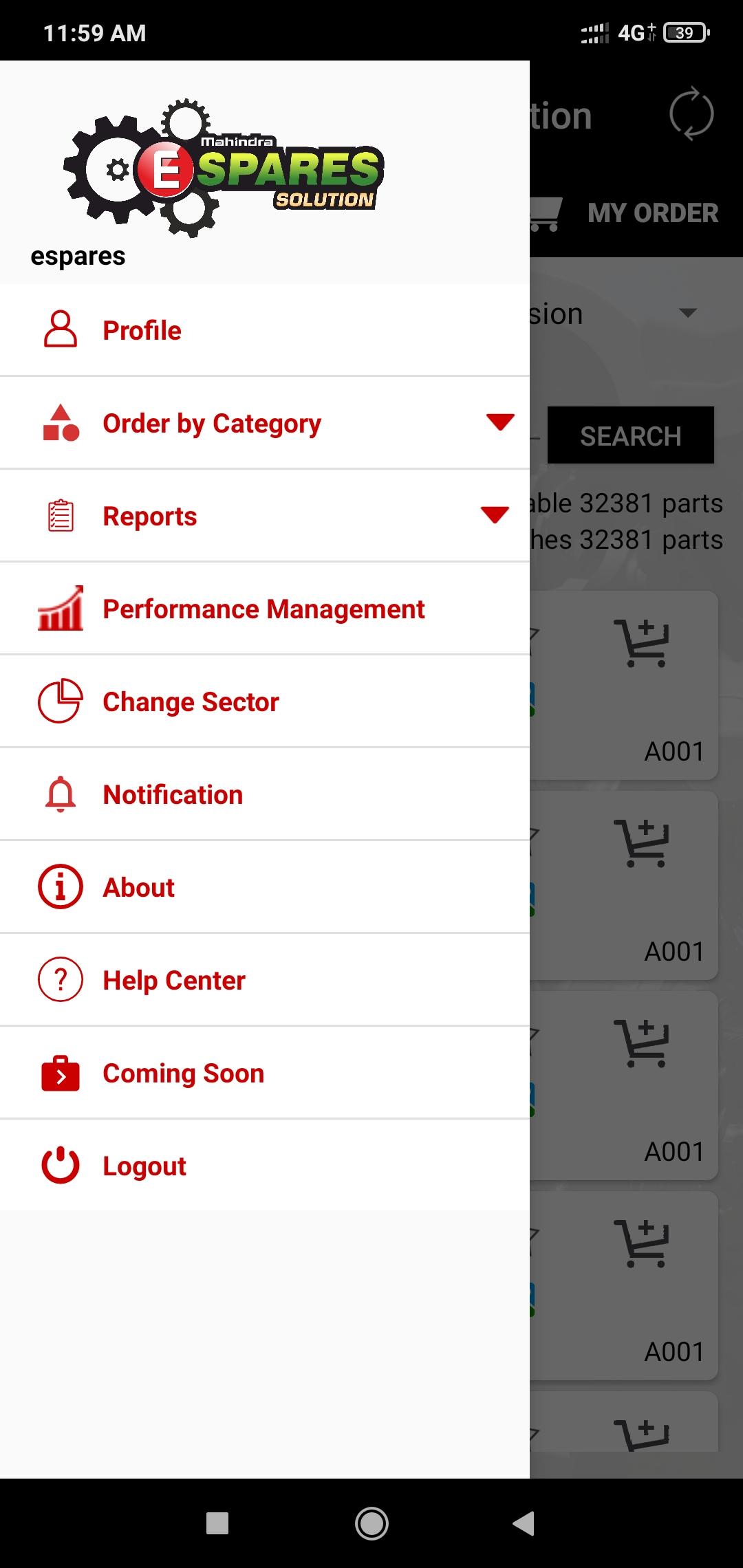Screen dimensions: 743x1568
Task: Open the Help Center question-mark icon
Action: (x=61, y=979)
